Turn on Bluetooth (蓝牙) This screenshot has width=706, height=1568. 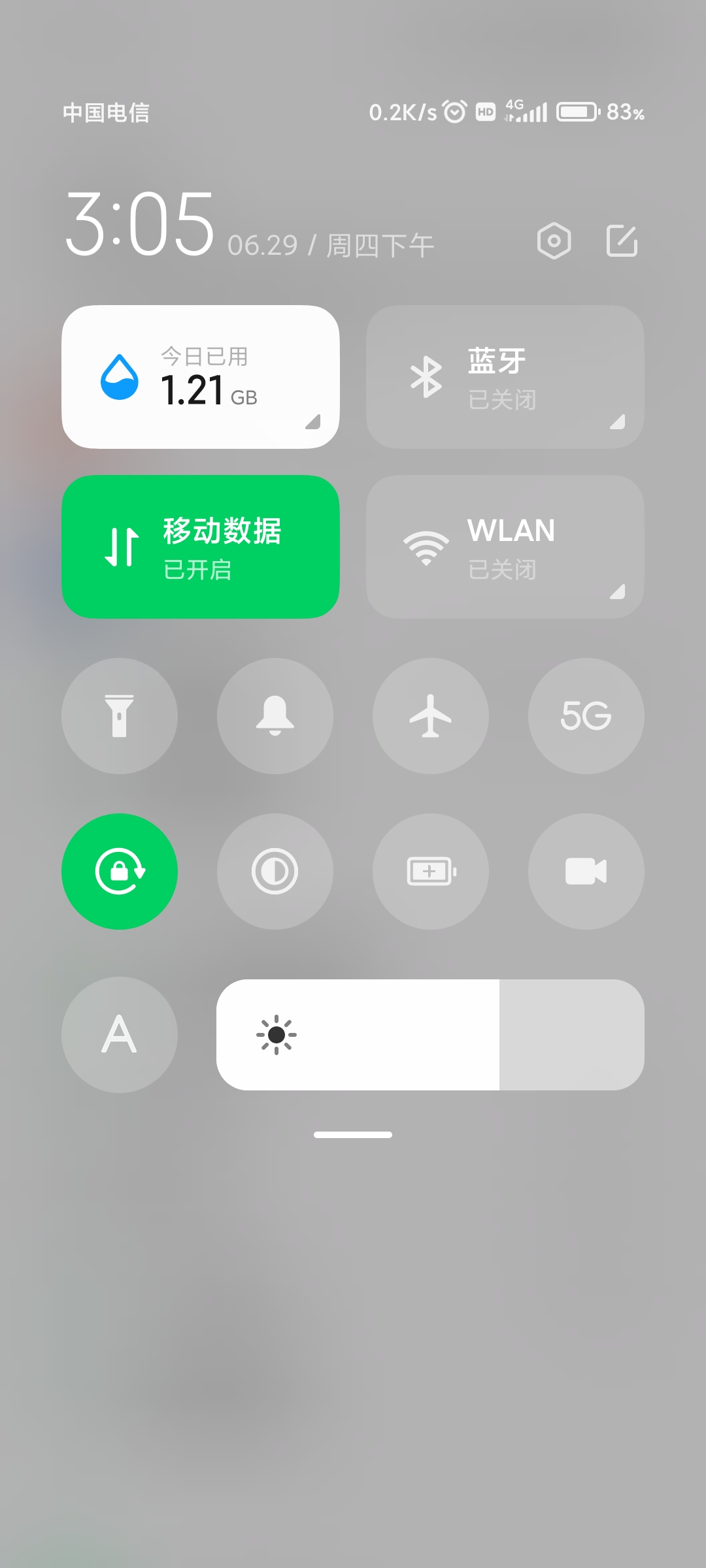[x=505, y=377]
